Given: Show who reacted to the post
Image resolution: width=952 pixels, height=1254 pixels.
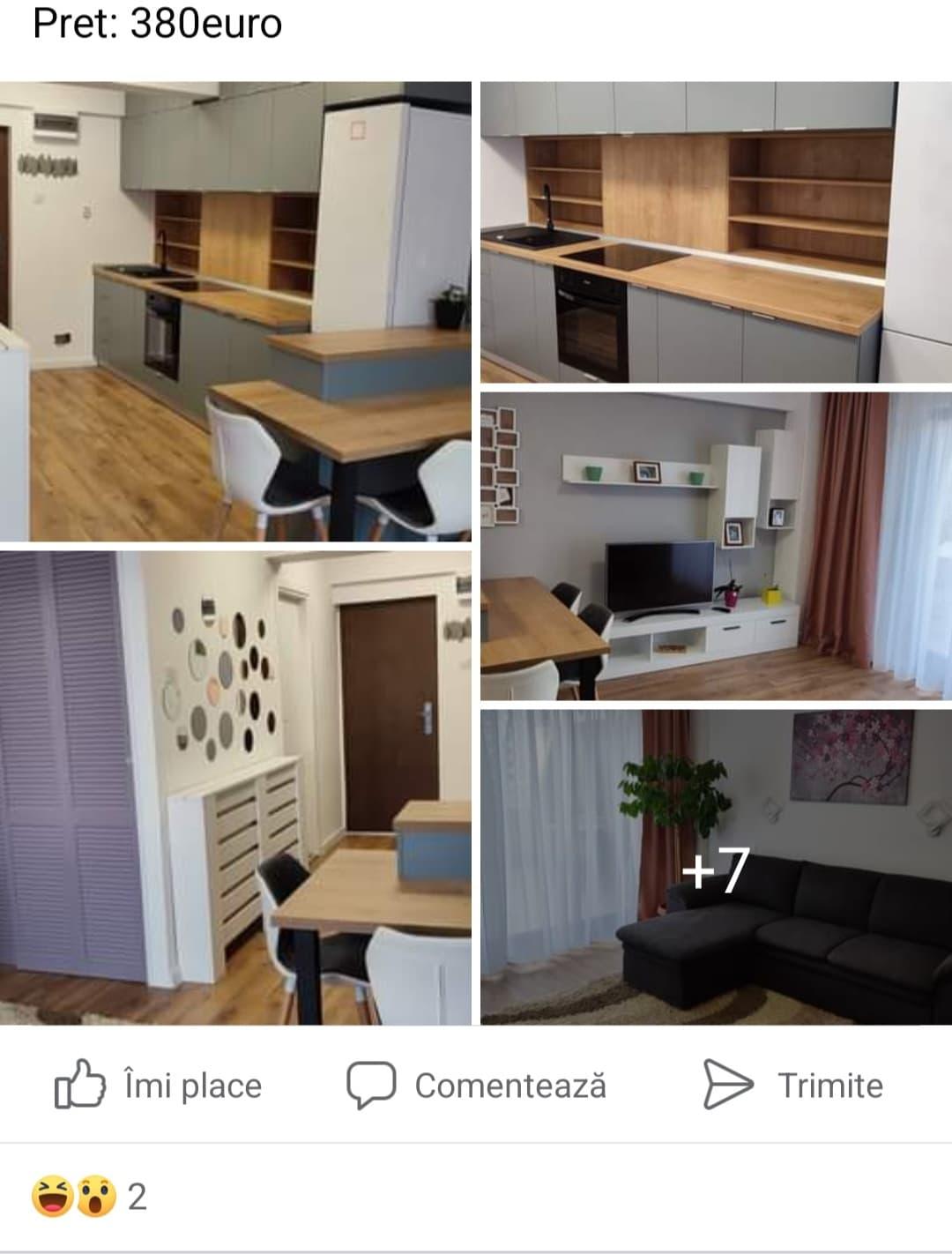Looking at the screenshot, I should (88, 1197).
